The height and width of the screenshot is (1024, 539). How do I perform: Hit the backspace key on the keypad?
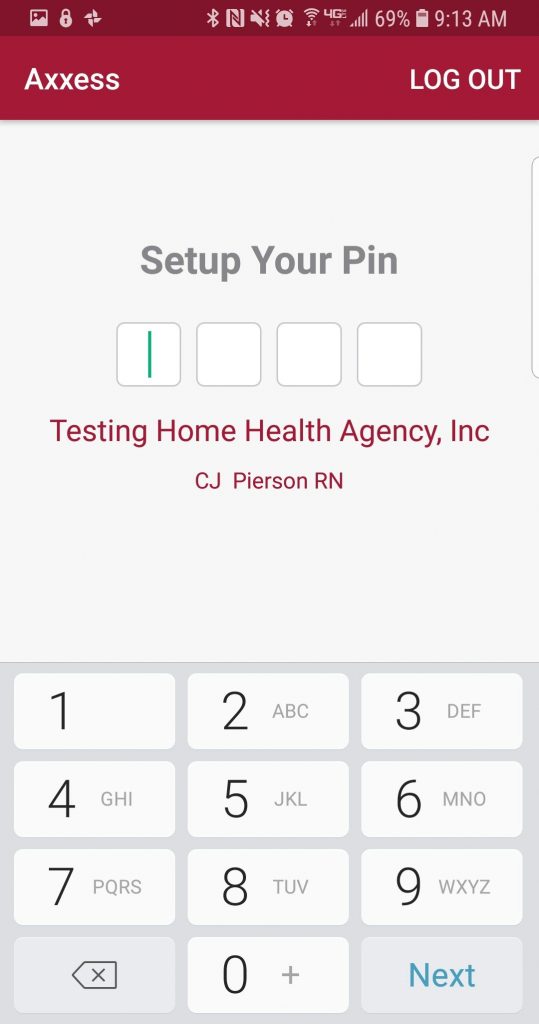[x=95, y=975]
